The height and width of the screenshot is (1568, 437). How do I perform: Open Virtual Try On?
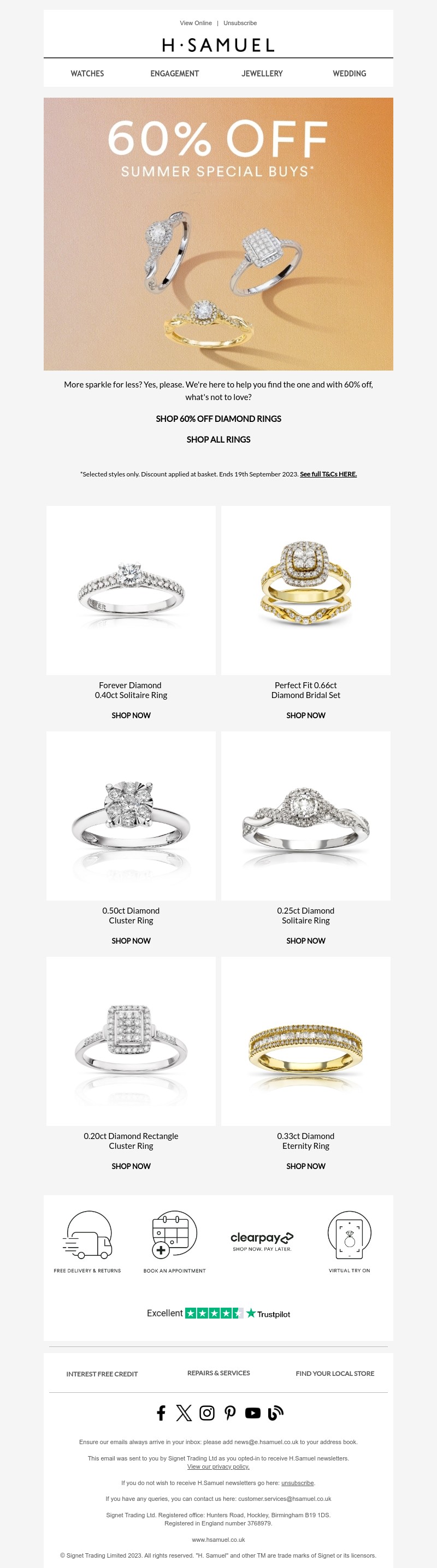tap(349, 1242)
